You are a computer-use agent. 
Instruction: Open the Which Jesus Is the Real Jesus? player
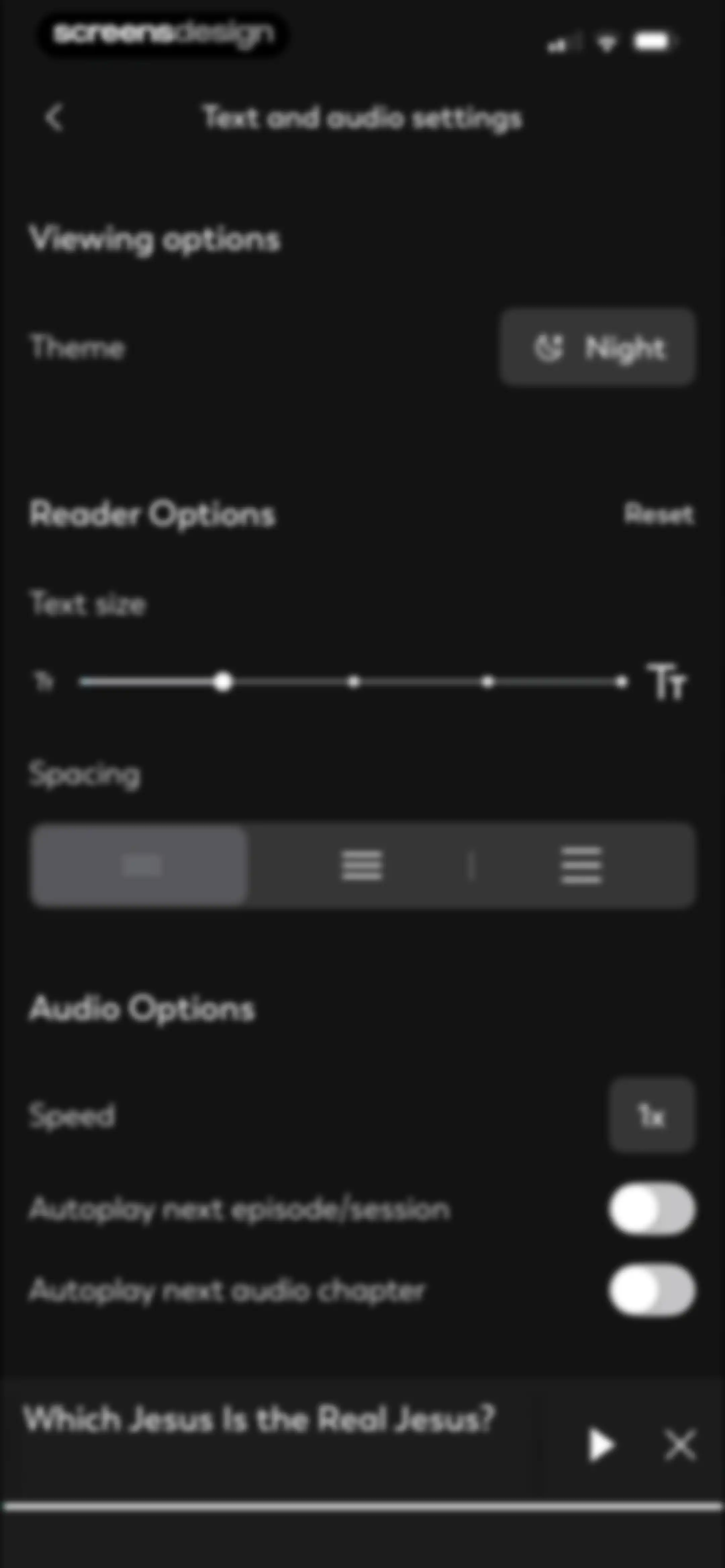pyautogui.click(x=259, y=1419)
